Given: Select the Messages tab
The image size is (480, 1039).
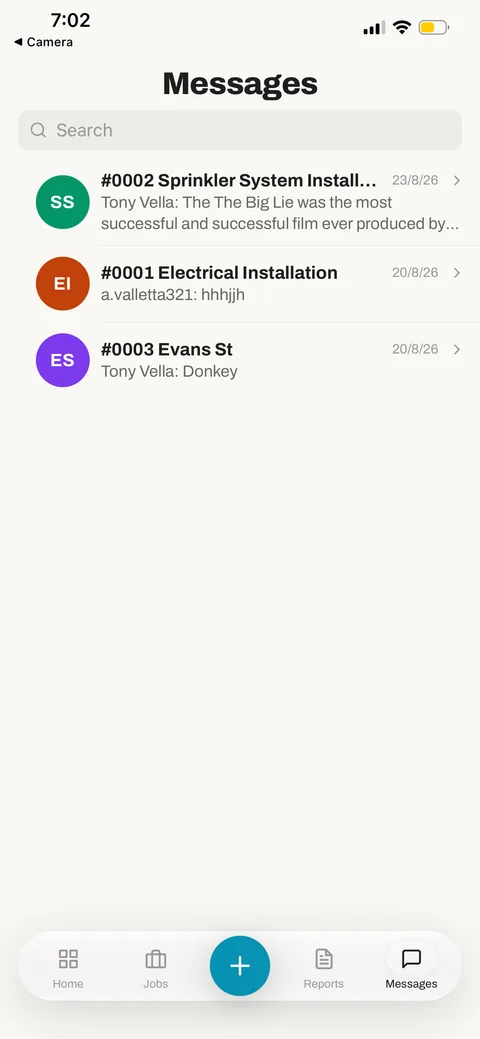Looking at the screenshot, I should (411, 967).
